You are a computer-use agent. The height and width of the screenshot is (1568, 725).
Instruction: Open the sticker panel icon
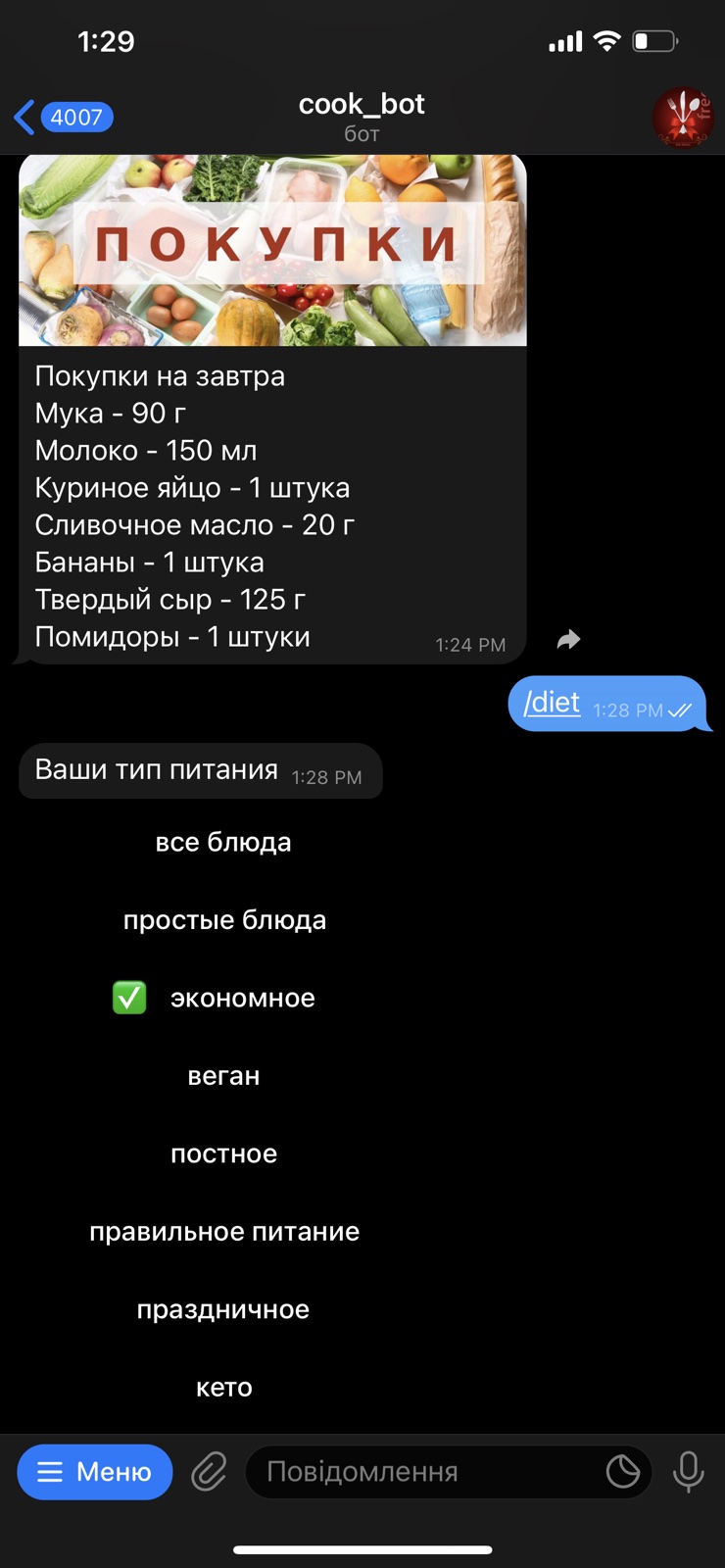623,1472
